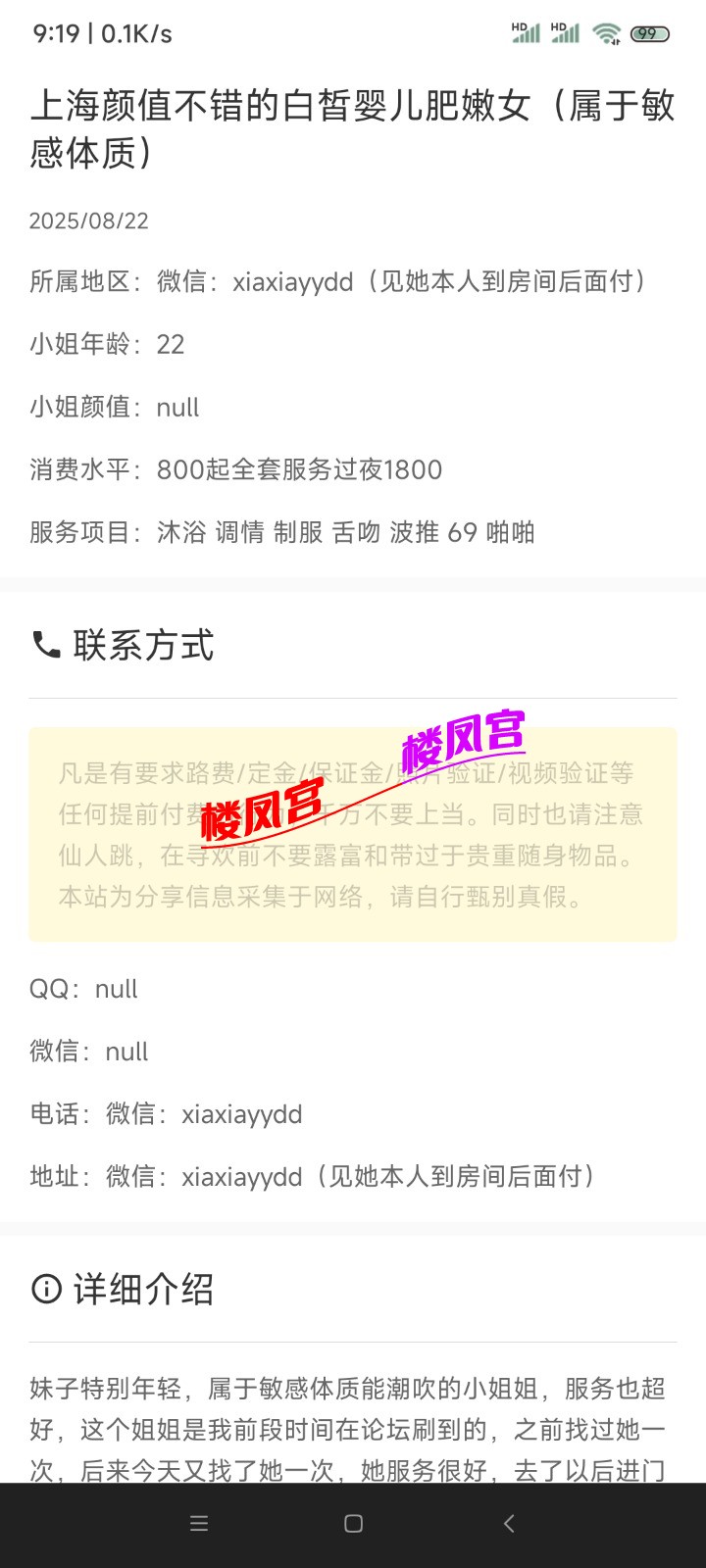Tap the yellow warning notice box
This screenshot has height=1568, width=706.
click(353, 833)
